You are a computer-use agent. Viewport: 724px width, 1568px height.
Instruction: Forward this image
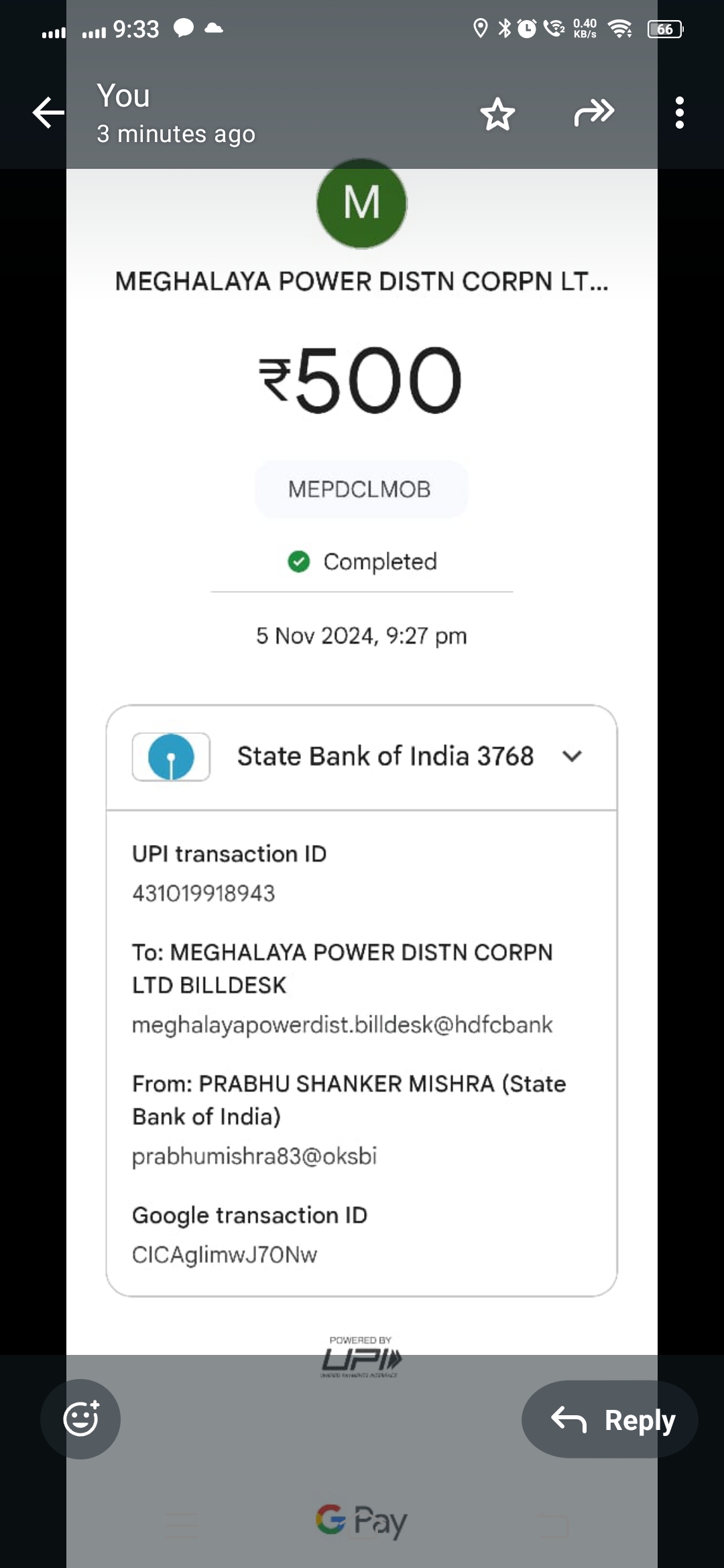[x=594, y=113]
